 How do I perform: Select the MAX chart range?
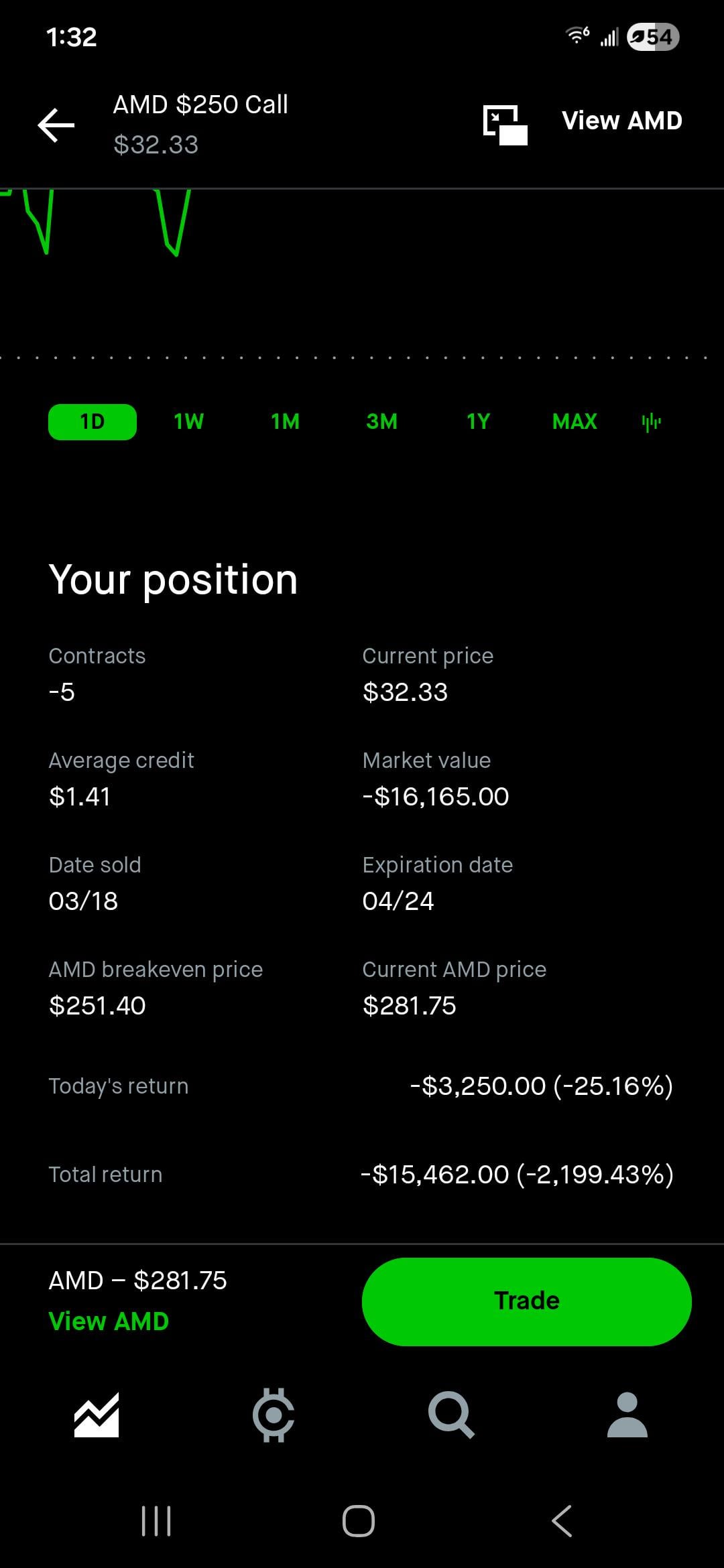tap(575, 422)
